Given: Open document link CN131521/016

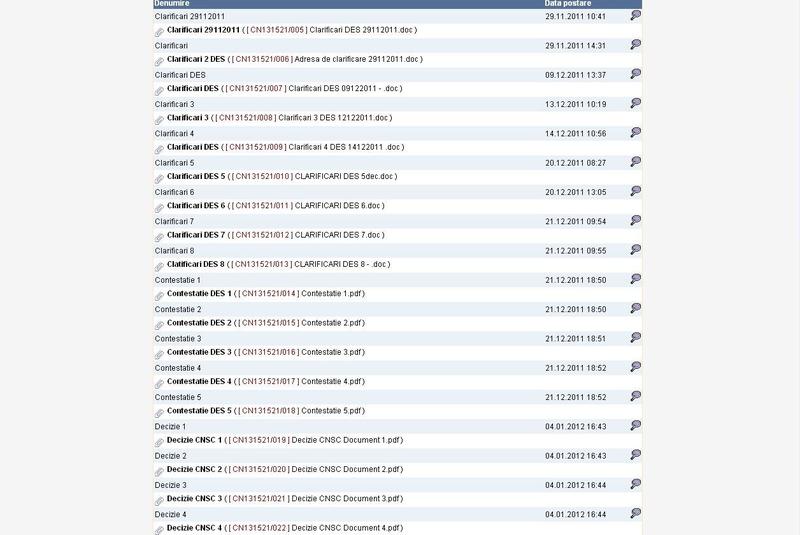Looking at the screenshot, I should [268, 352].
